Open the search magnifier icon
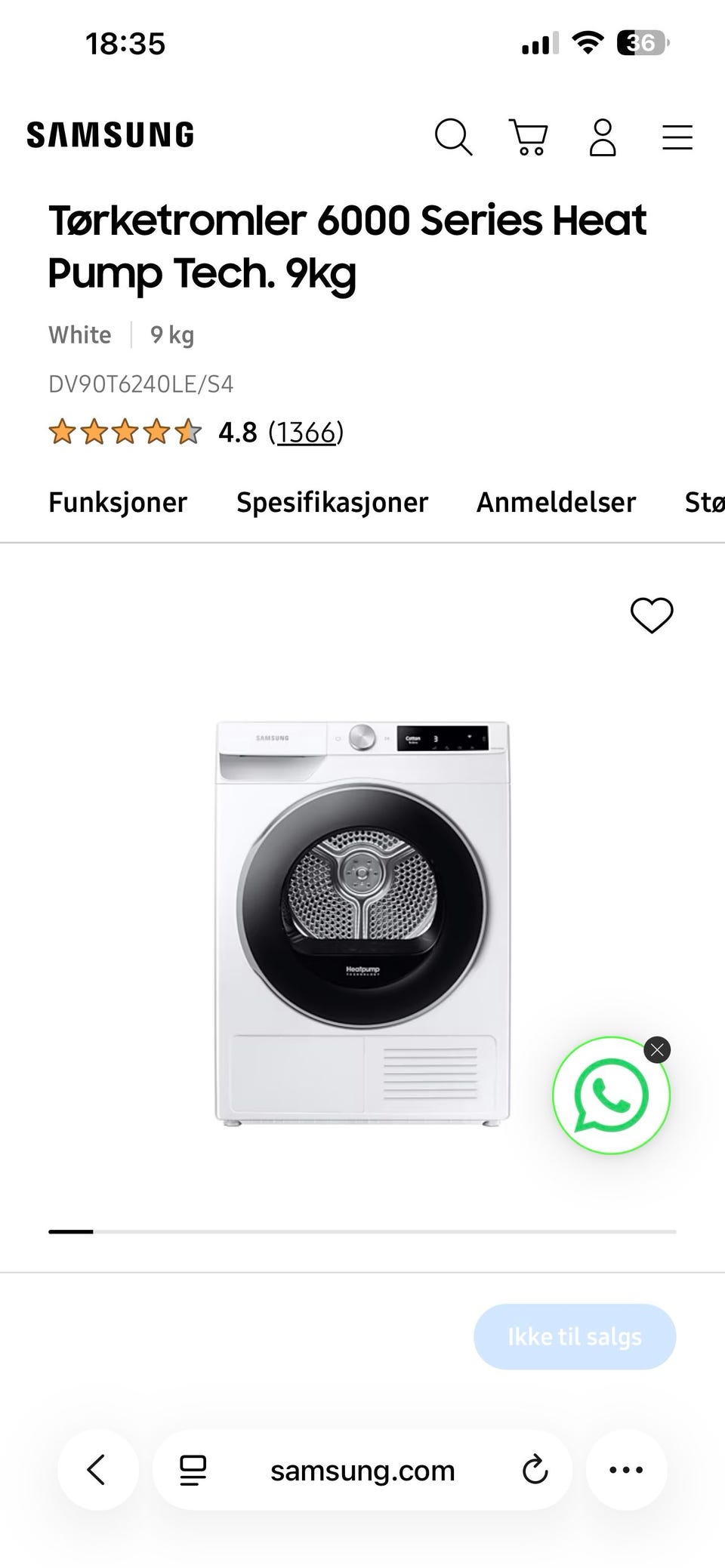Viewport: 725px width, 1568px height. [x=453, y=137]
